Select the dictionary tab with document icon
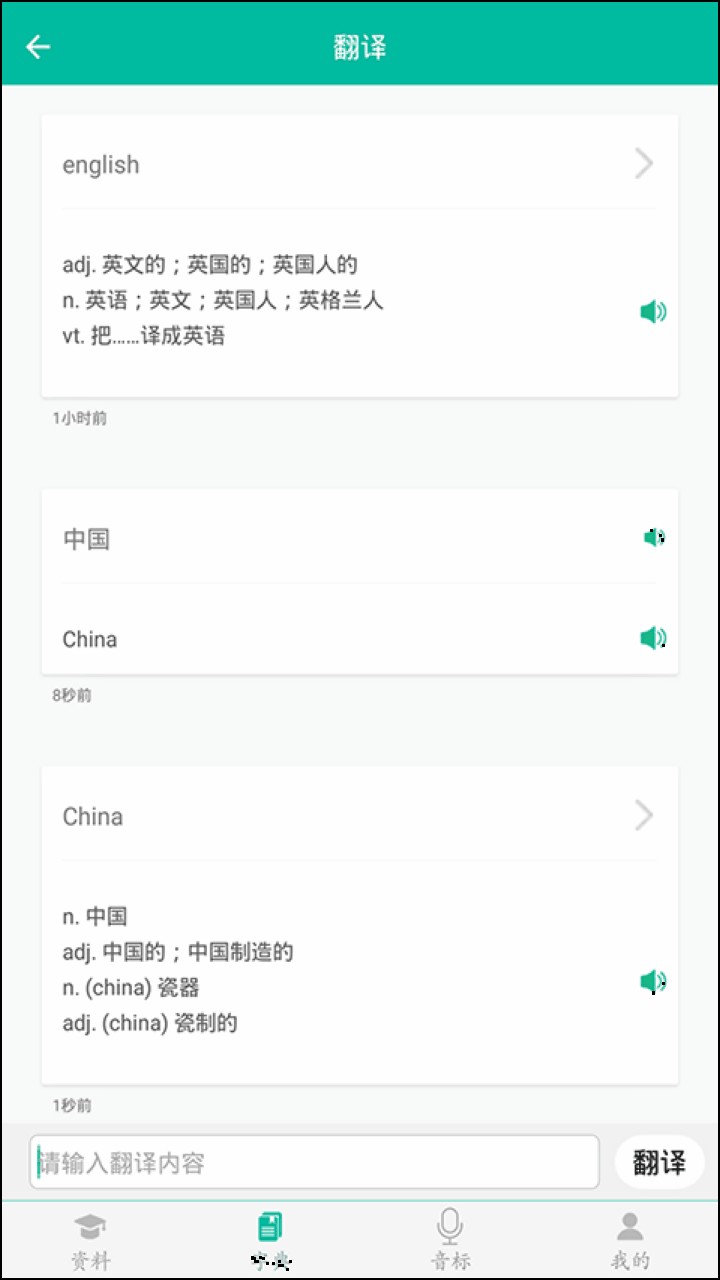720x1280 pixels. [270, 1240]
